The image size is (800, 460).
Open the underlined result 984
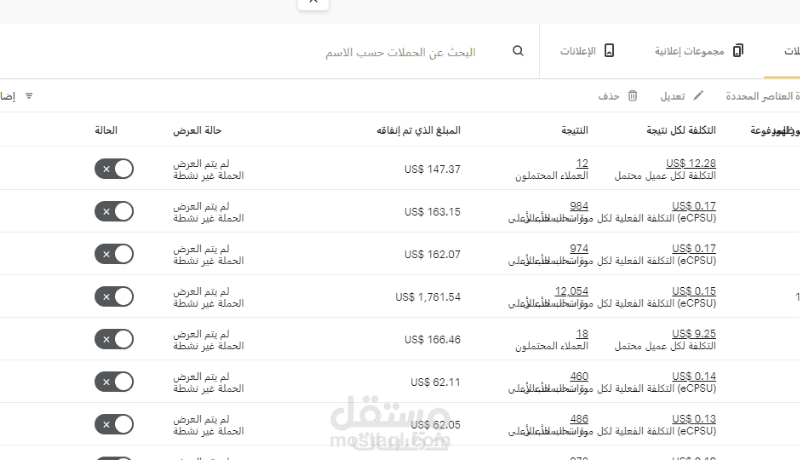click(x=578, y=206)
